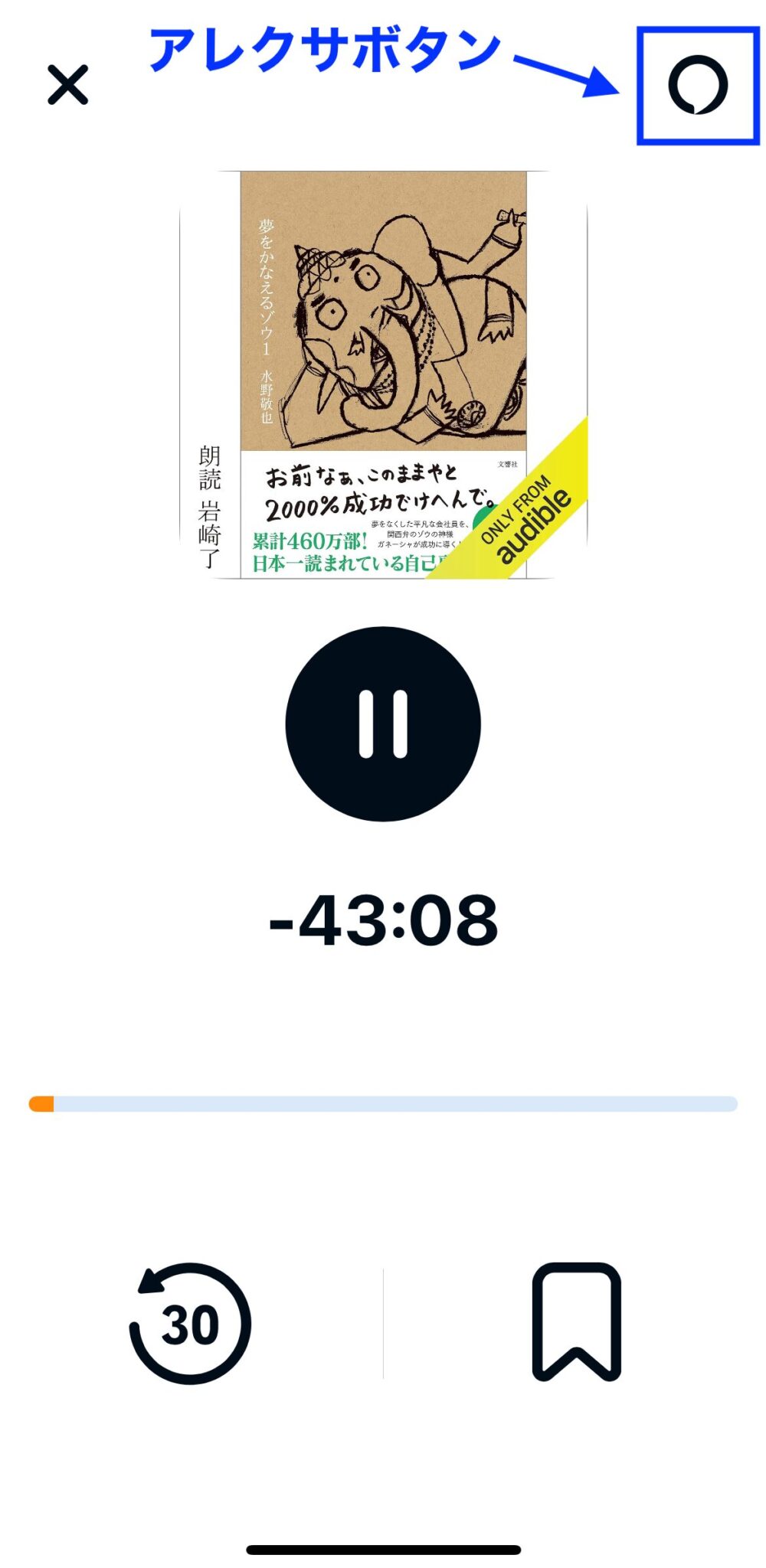Viewport: 766px width, 1568px height.
Task: Close the Audible player screen
Action: [x=67, y=84]
